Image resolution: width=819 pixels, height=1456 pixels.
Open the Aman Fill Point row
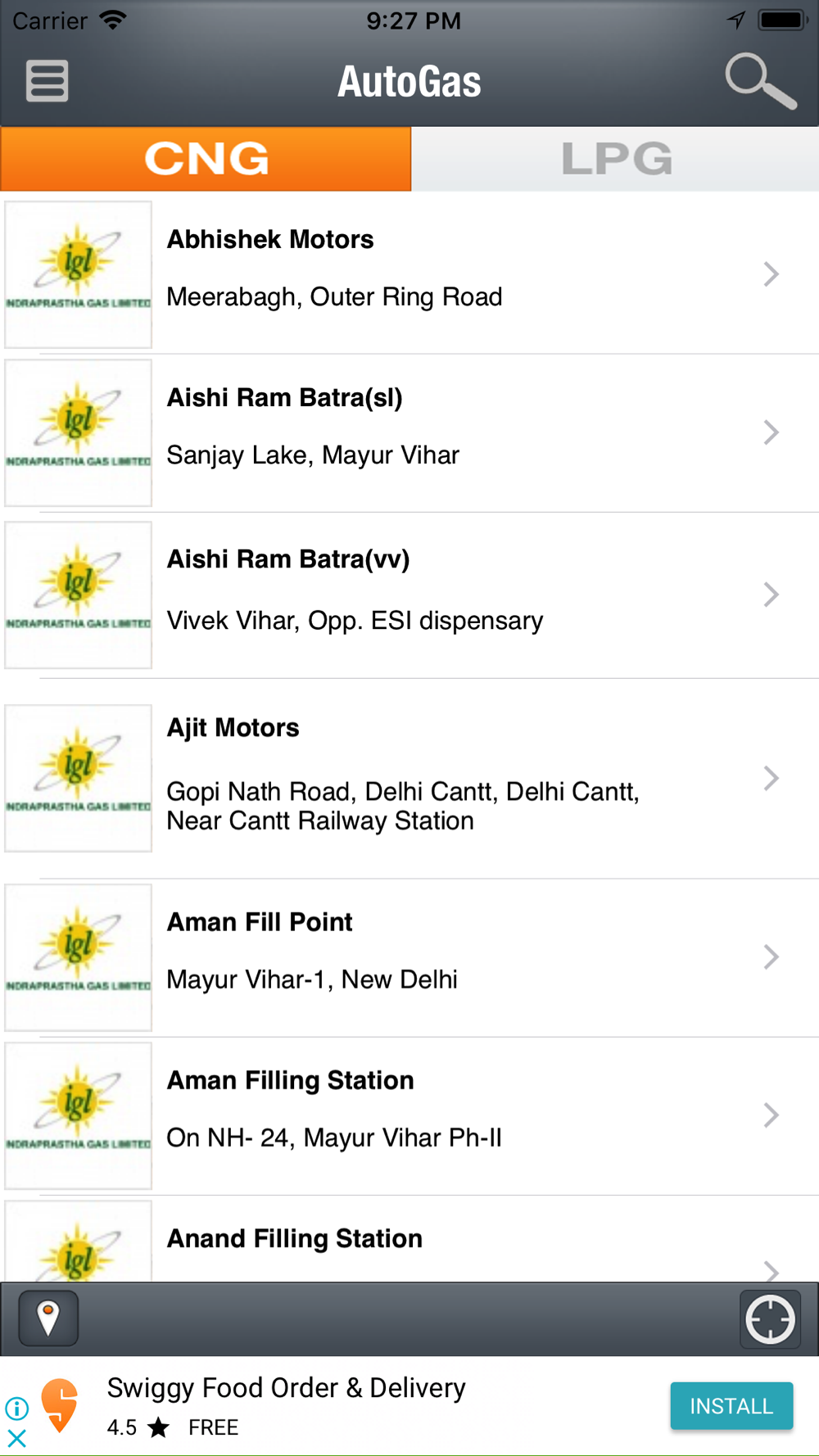[x=409, y=956]
